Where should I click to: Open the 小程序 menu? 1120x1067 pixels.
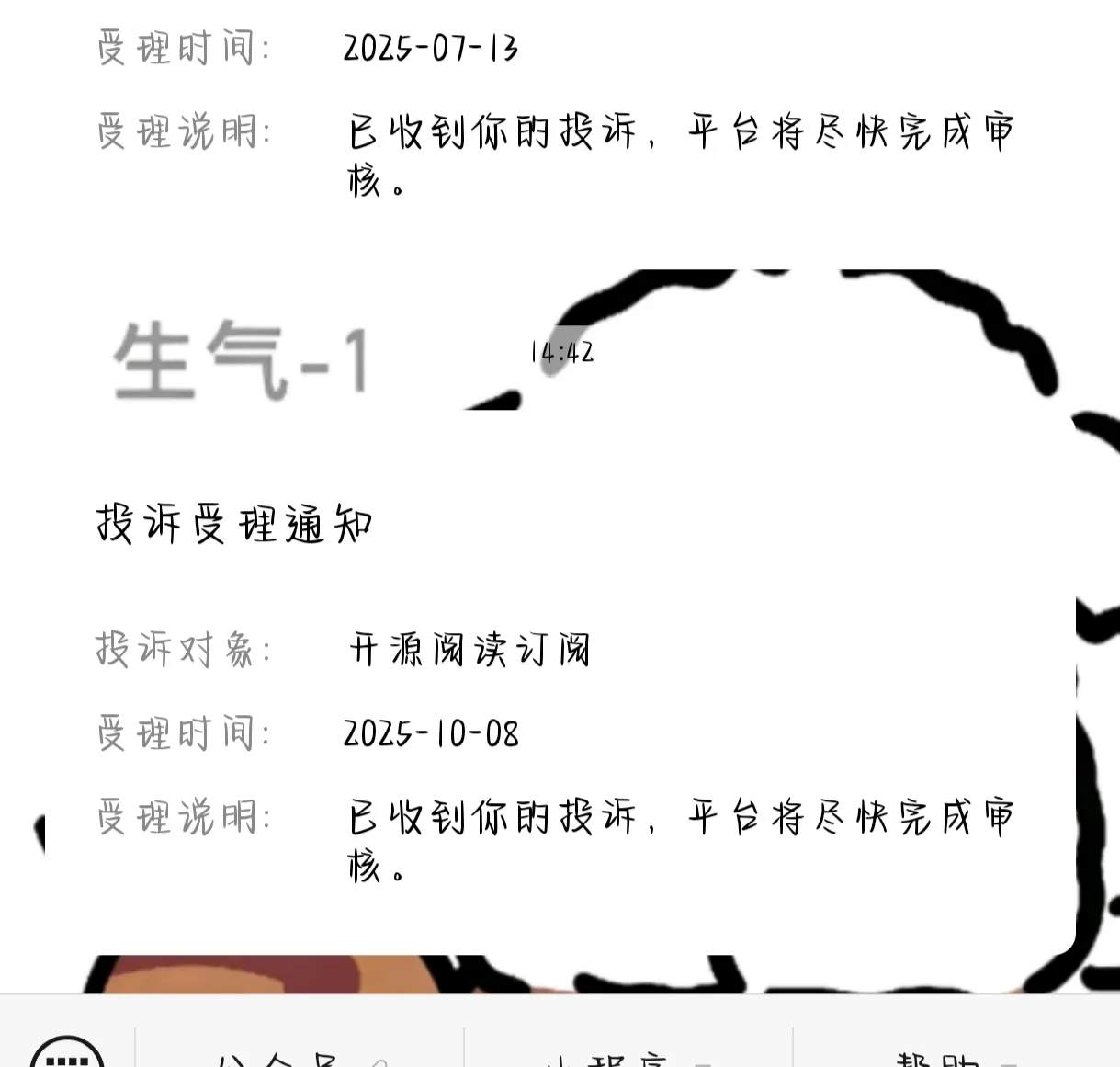(628, 1057)
